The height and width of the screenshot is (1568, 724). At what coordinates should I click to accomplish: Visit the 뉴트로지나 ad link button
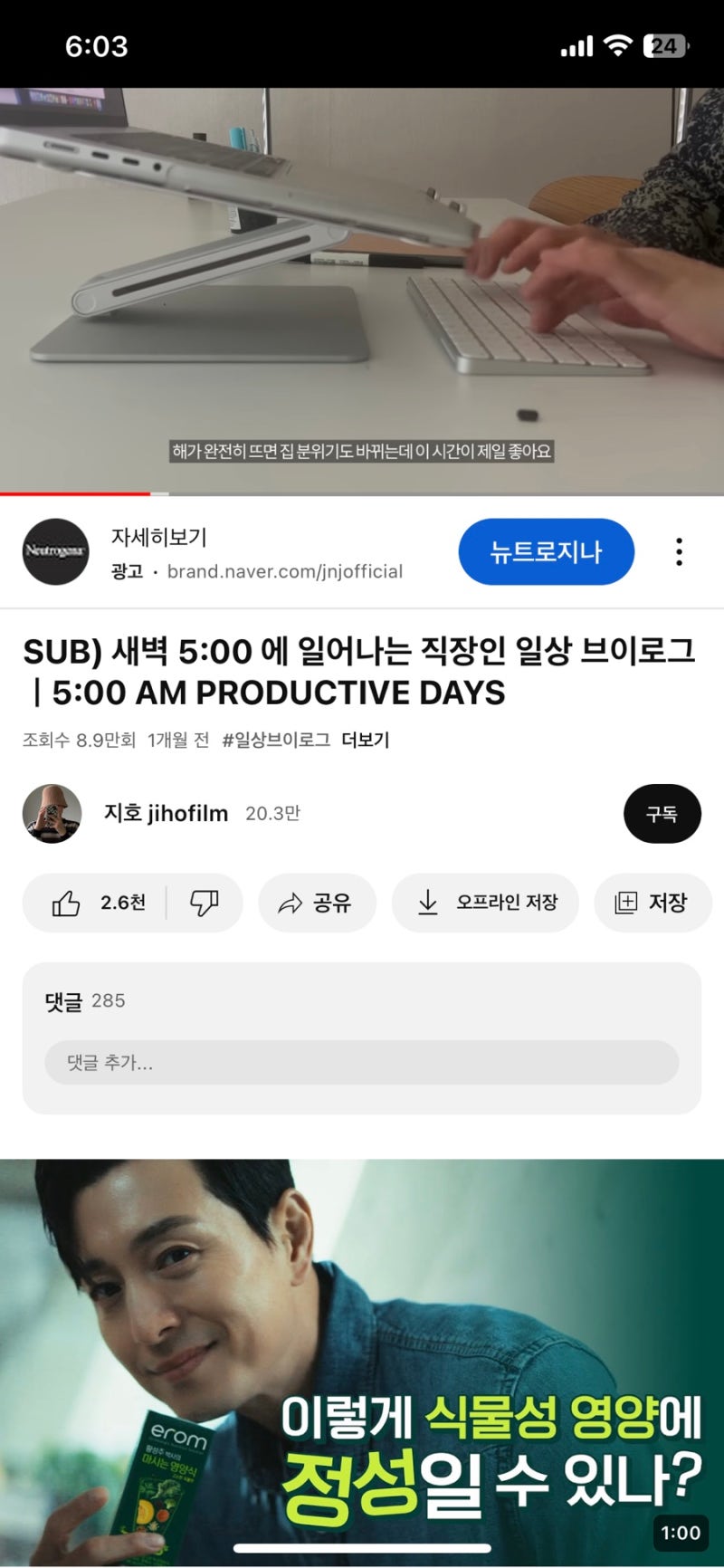(x=547, y=551)
